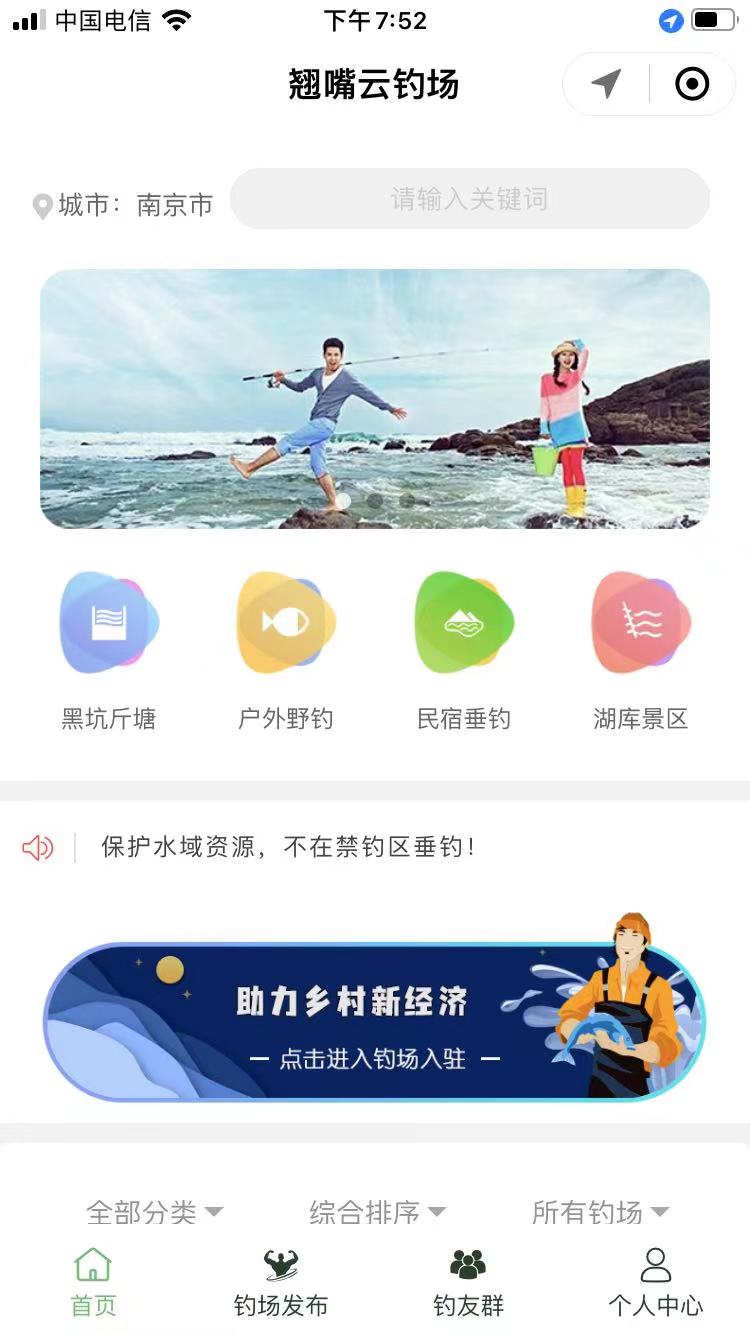
Task: Open the seaside fishing carousel banner
Action: (x=375, y=399)
